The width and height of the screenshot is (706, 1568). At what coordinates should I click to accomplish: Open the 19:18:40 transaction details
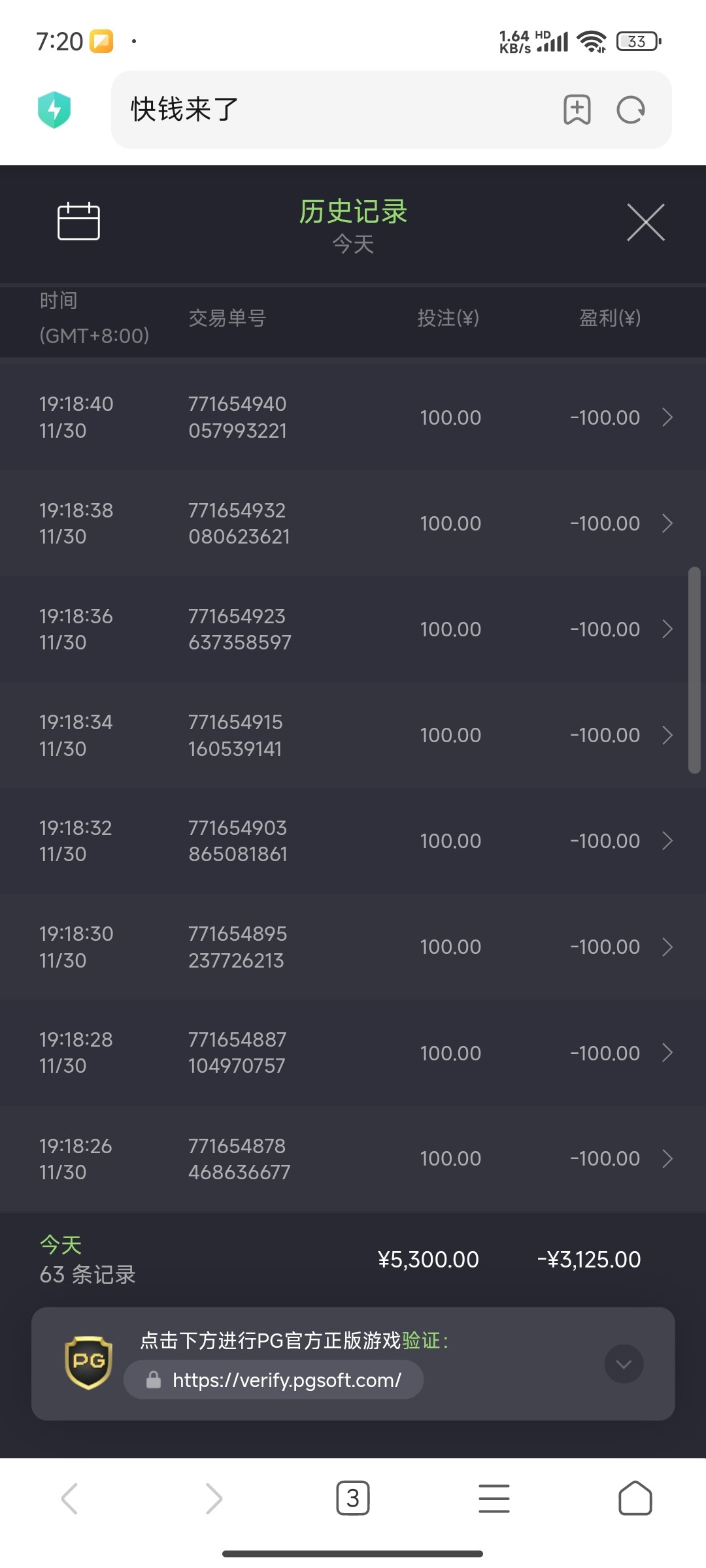tap(353, 417)
